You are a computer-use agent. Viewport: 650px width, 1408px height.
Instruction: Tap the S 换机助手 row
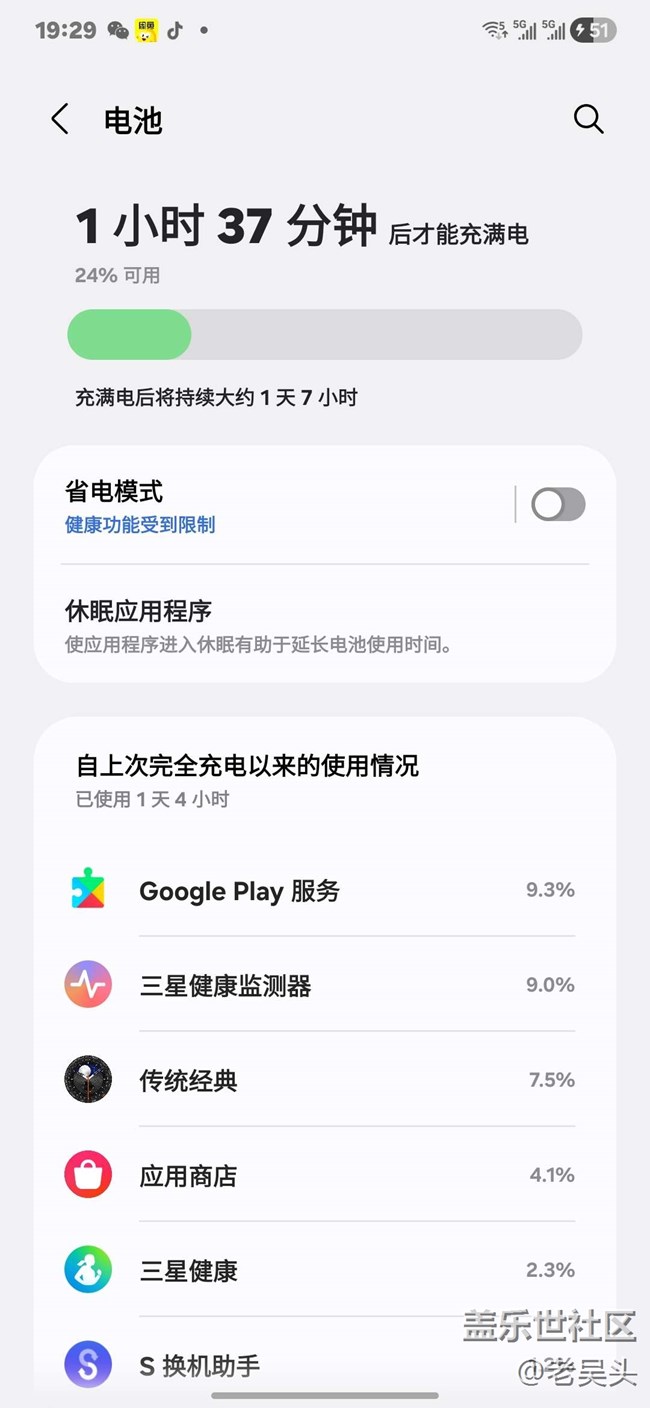pos(300,1364)
